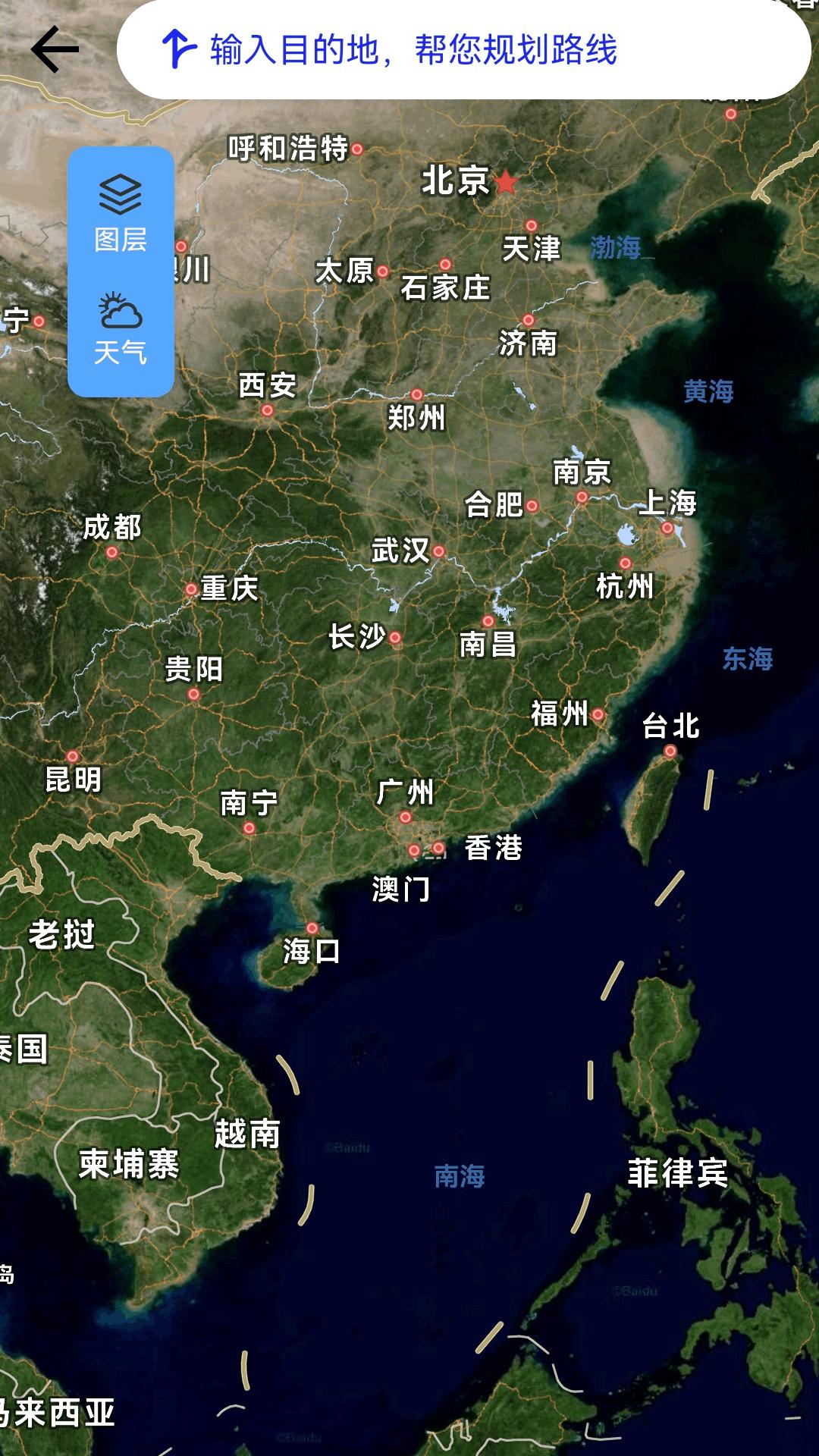Select the 天气 menu entry
Screen dimensions: 819x1456
(120, 351)
